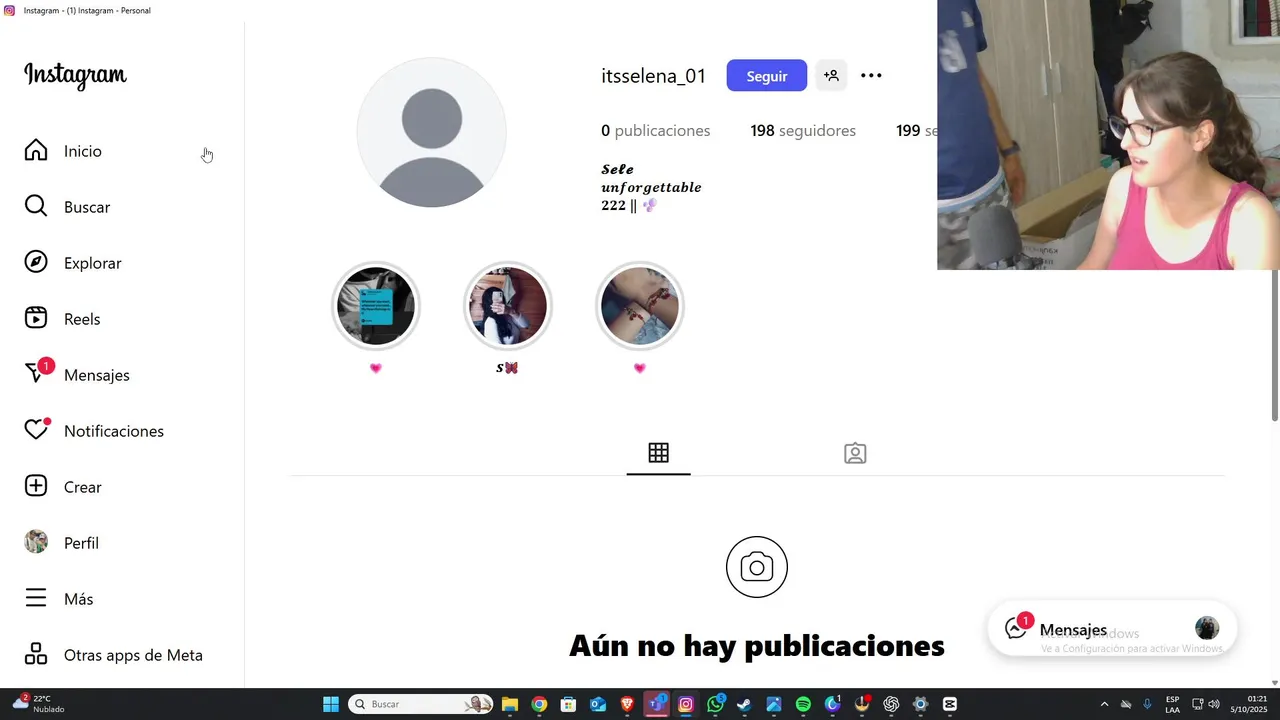The width and height of the screenshot is (1280, 720).
Task: Open the highlight labeled S
Action: 507,306
